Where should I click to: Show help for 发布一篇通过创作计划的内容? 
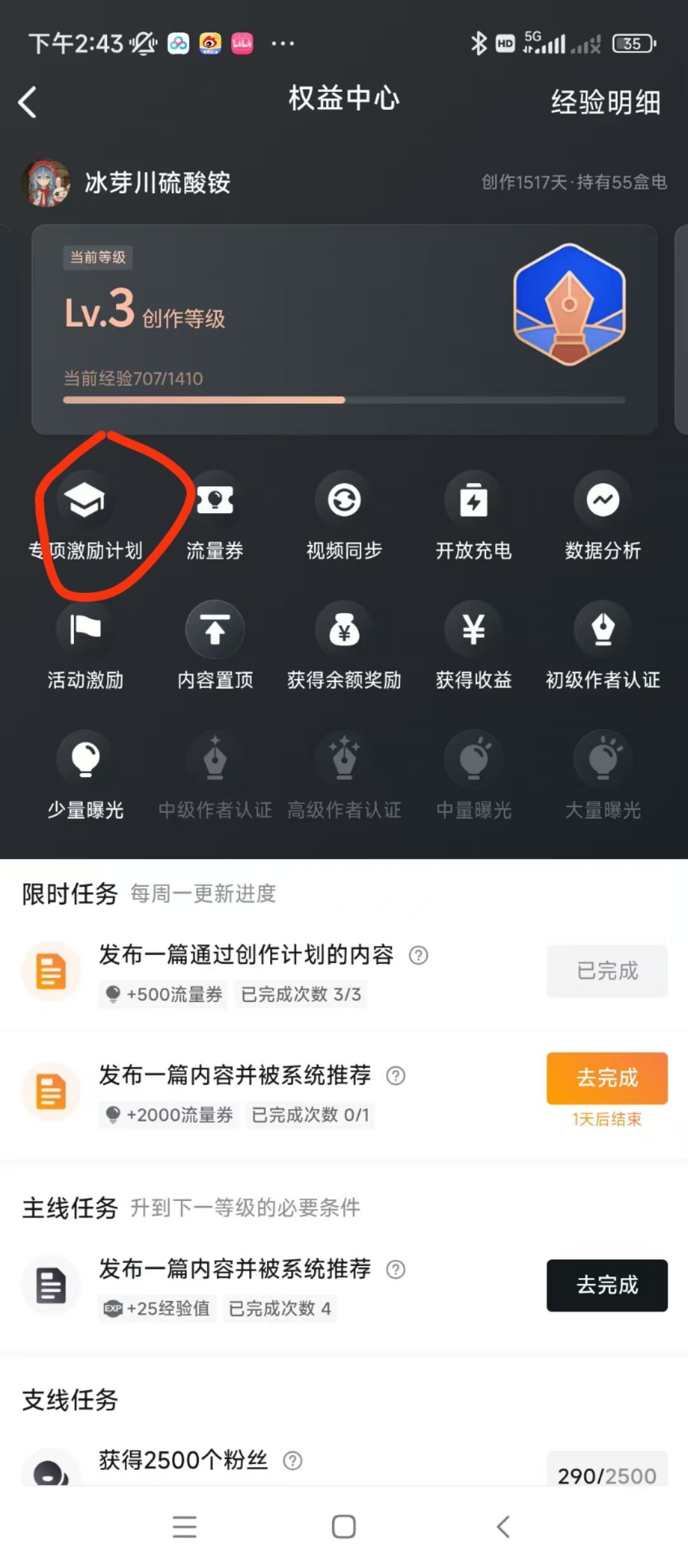tap(419, 955)
